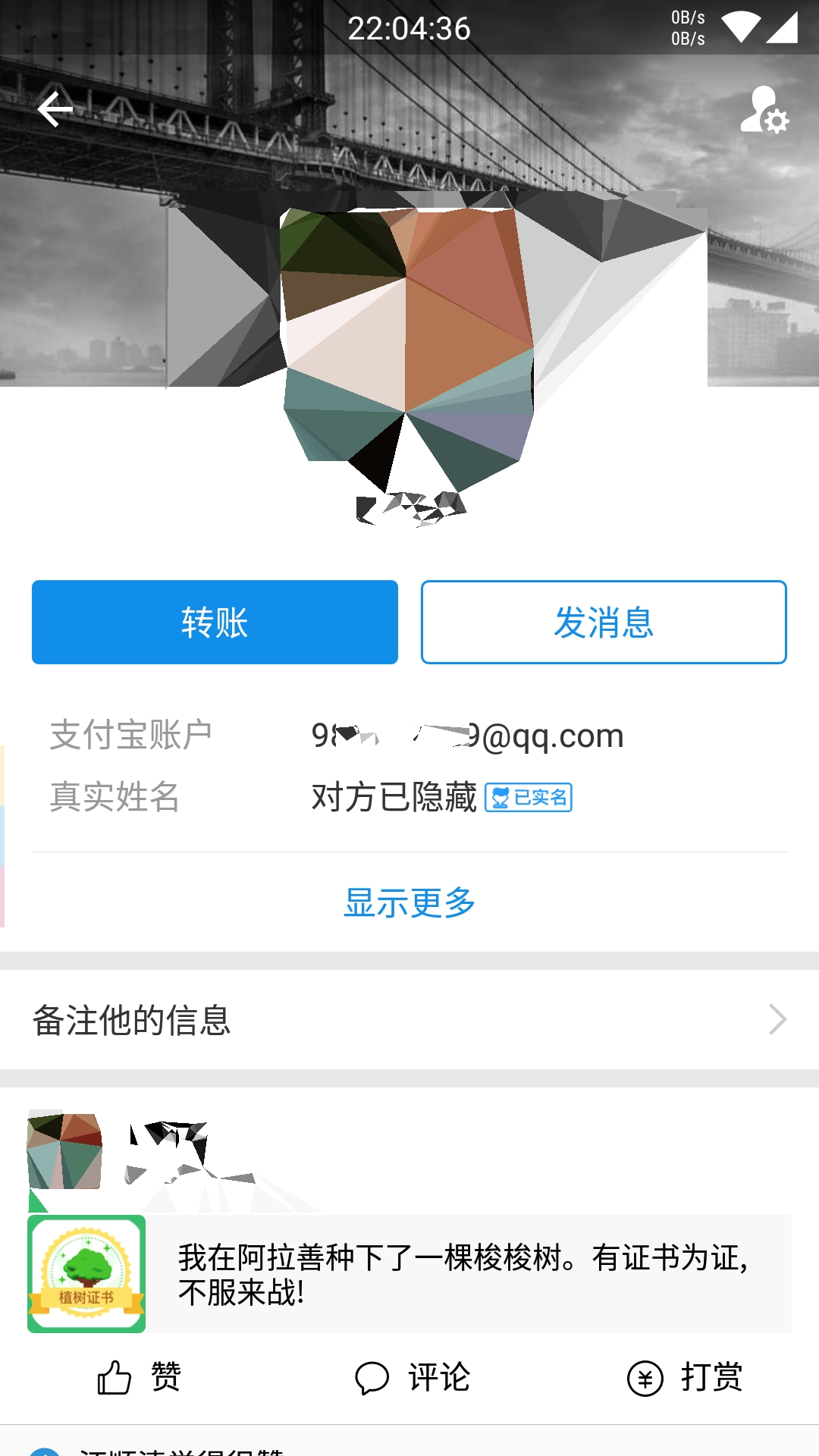Expand 显示更多 to show more details

(x=409, y=902)
